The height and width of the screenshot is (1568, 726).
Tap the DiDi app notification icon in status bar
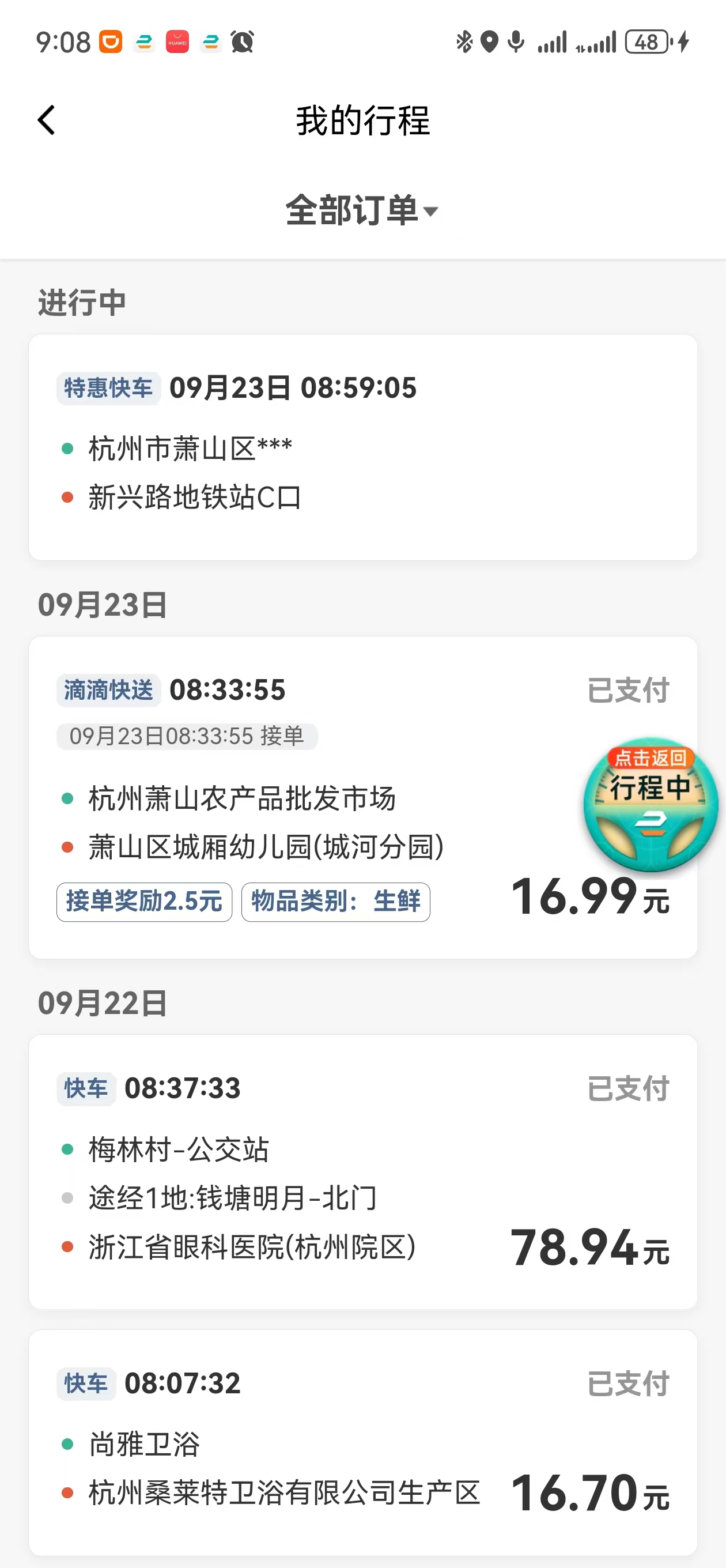coord(111,42)
